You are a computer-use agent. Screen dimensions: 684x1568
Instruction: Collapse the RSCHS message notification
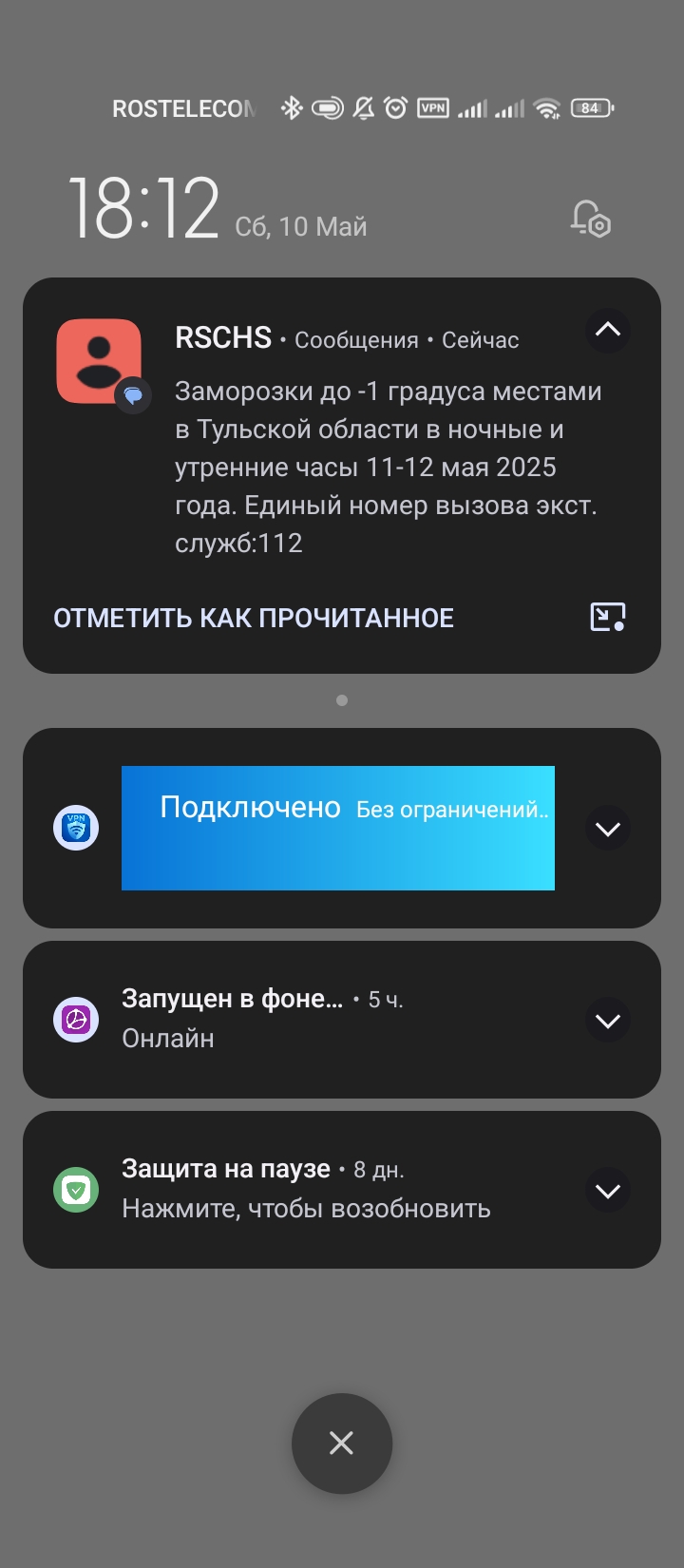point(608,331)
